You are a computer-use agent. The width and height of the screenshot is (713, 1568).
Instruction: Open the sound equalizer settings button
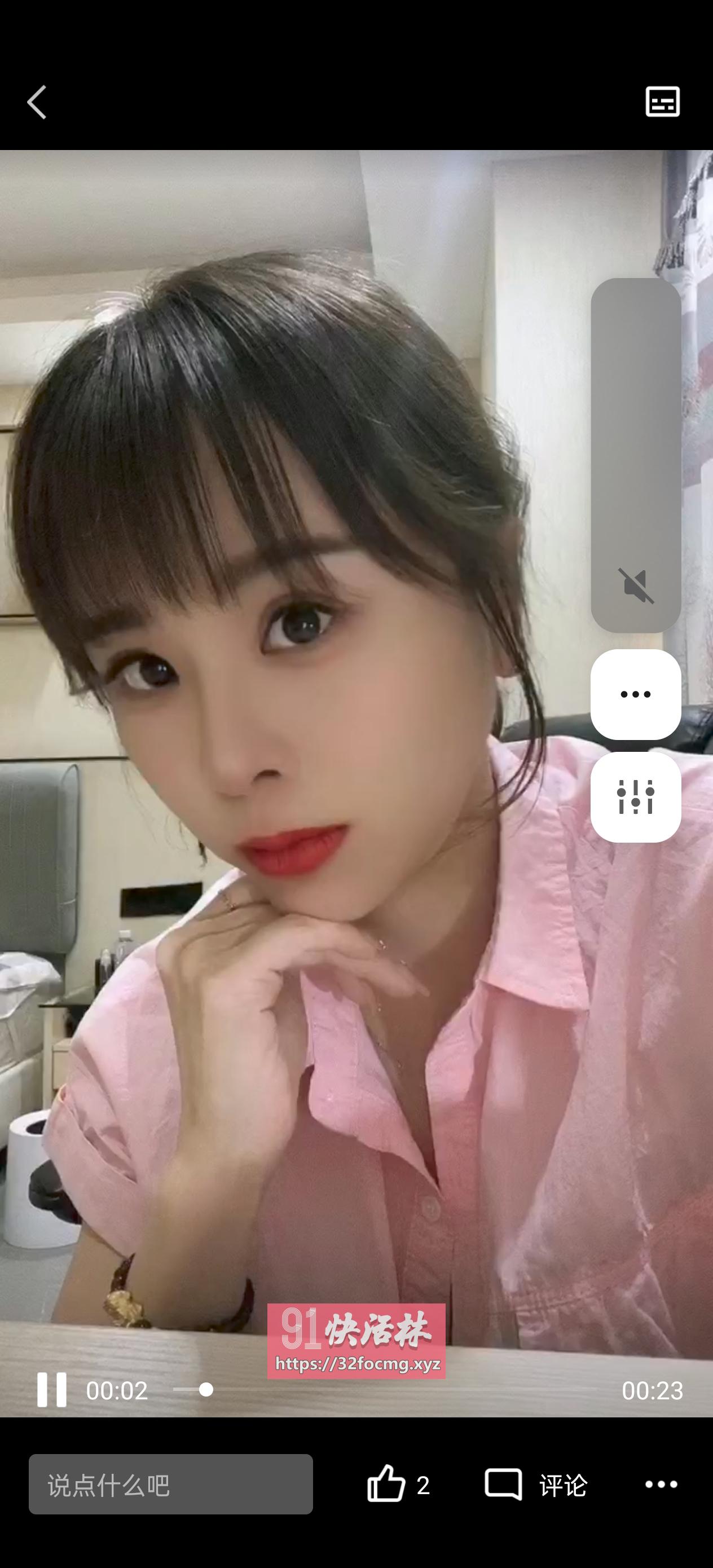636,797
